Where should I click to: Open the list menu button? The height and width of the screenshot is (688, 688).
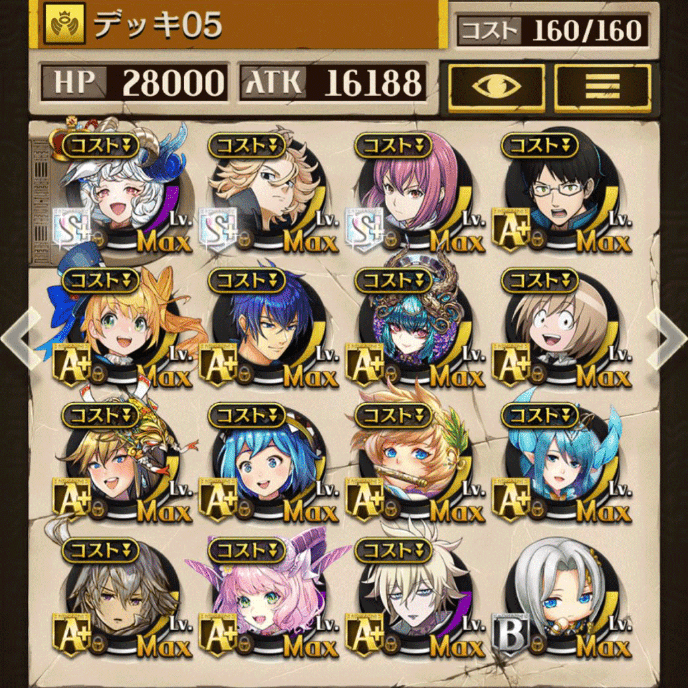tap(602, 86)
